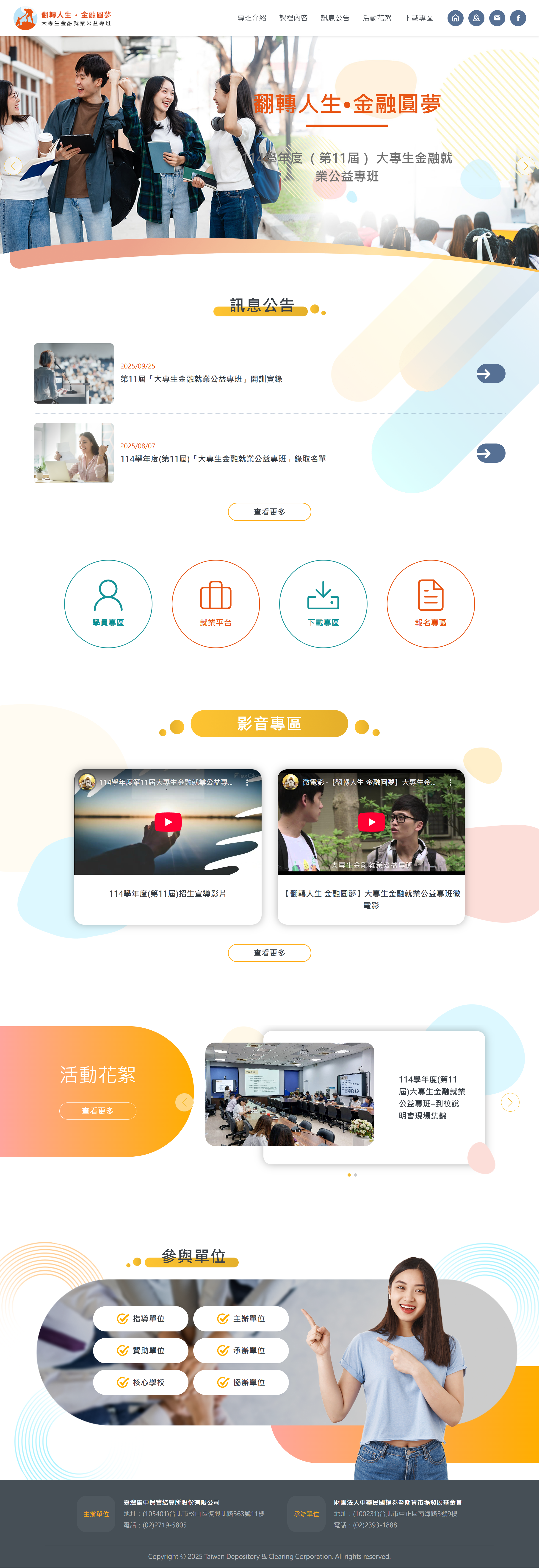The width and height of the screenshot is (539, 1568).
Task: Tap 查看更多 in the 活動花絮 panel
Action: 97,1111
